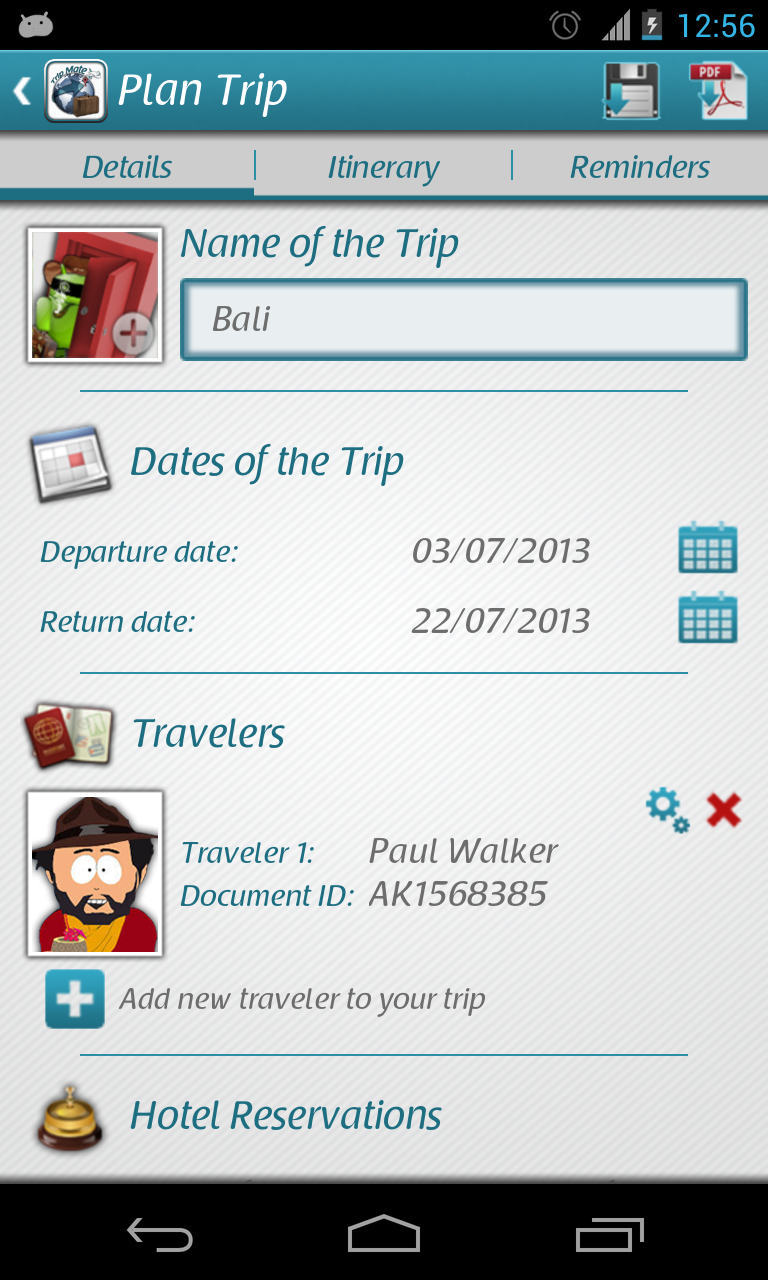Viewport: 768px width, 1280px height.
Task: Save the trip with the floppy disk icon
Action: [x=630, y=92]
